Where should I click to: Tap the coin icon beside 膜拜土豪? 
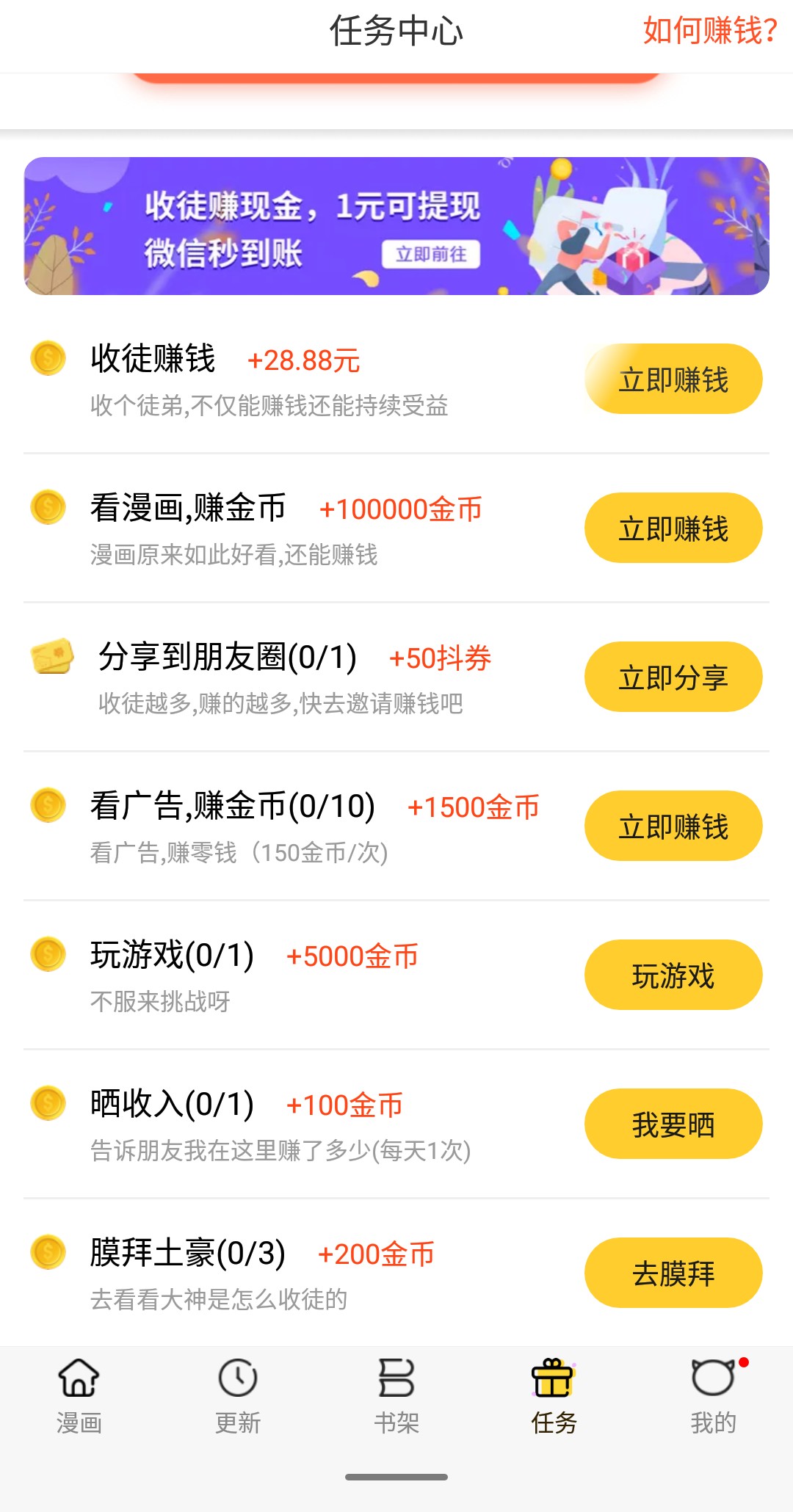coord(46,1251)
